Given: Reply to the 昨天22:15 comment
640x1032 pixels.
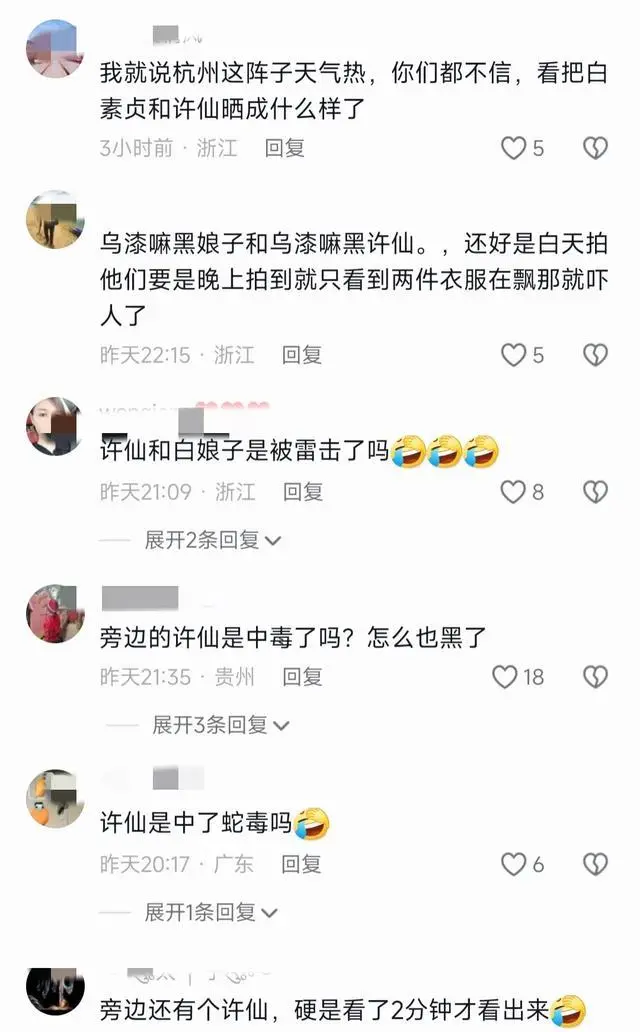Looking at the screenshot, I should tap(301, 354).
